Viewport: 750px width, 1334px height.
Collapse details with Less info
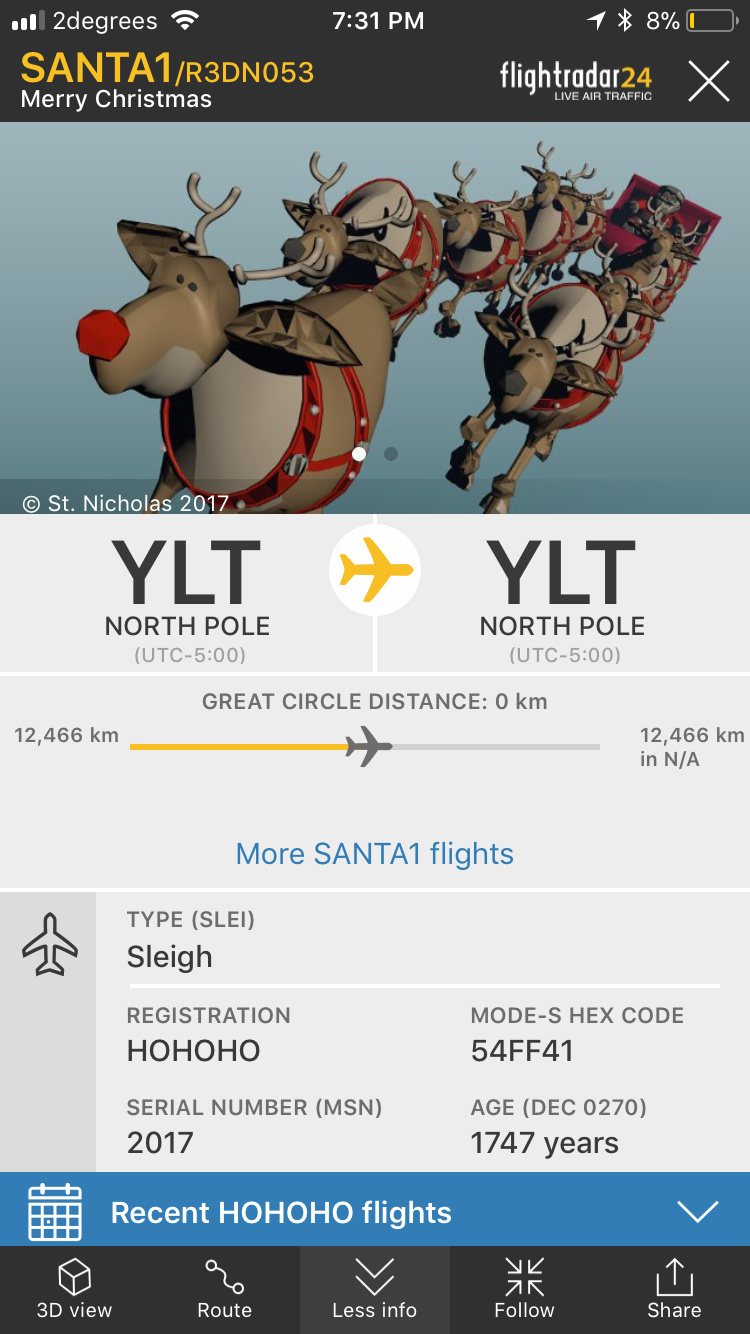(x=374, y=1290)
